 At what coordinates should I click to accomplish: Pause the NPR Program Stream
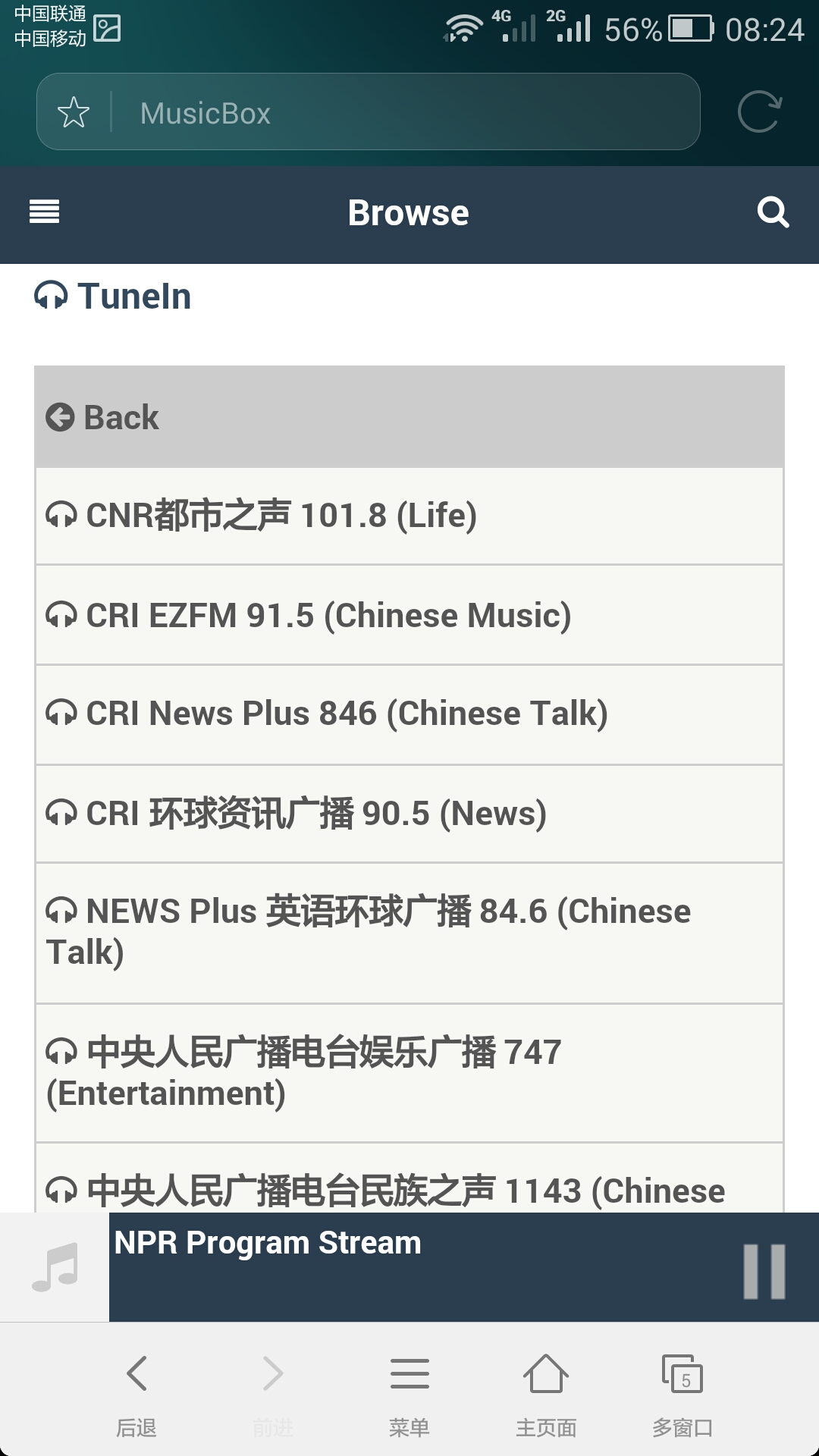point(764,1271)
